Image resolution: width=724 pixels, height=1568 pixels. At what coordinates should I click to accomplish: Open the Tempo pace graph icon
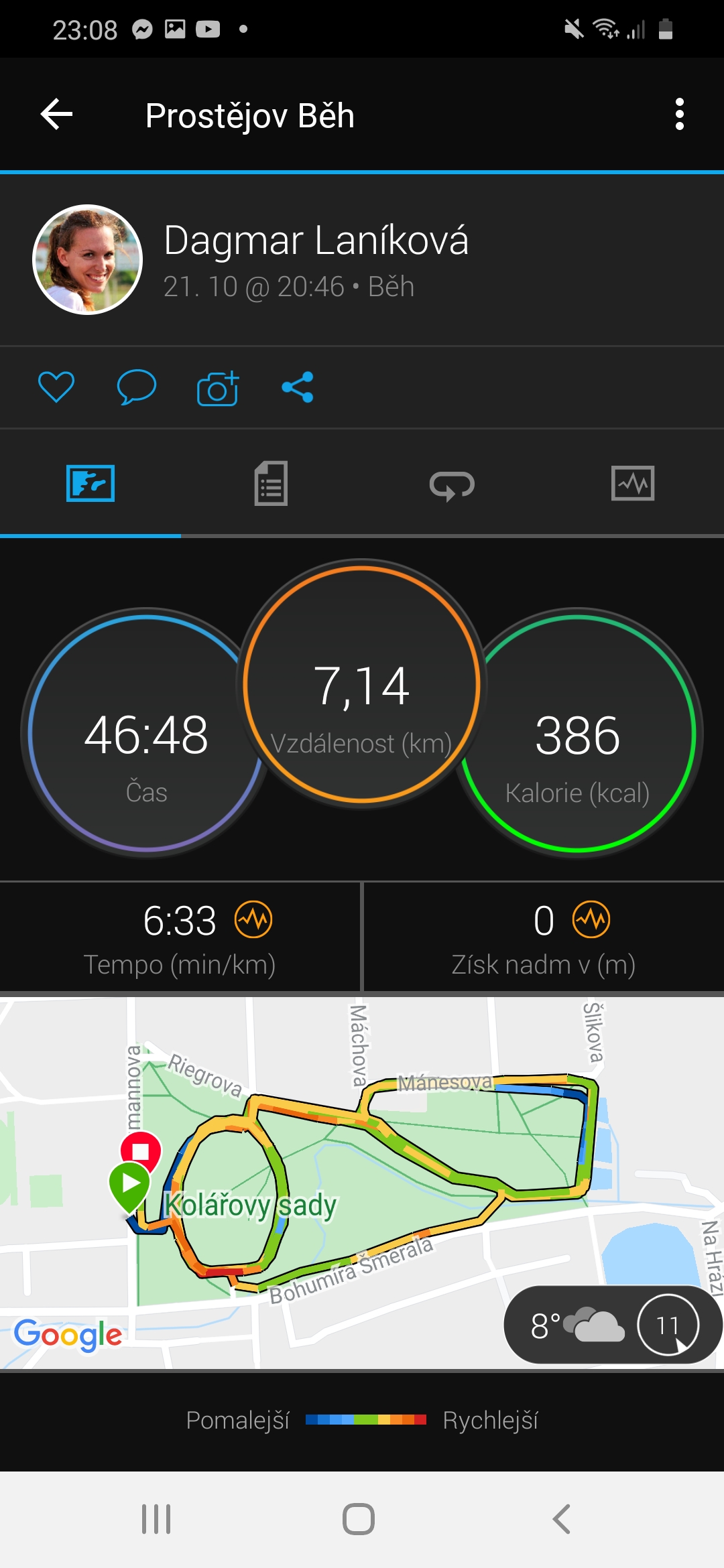(253, 919)
